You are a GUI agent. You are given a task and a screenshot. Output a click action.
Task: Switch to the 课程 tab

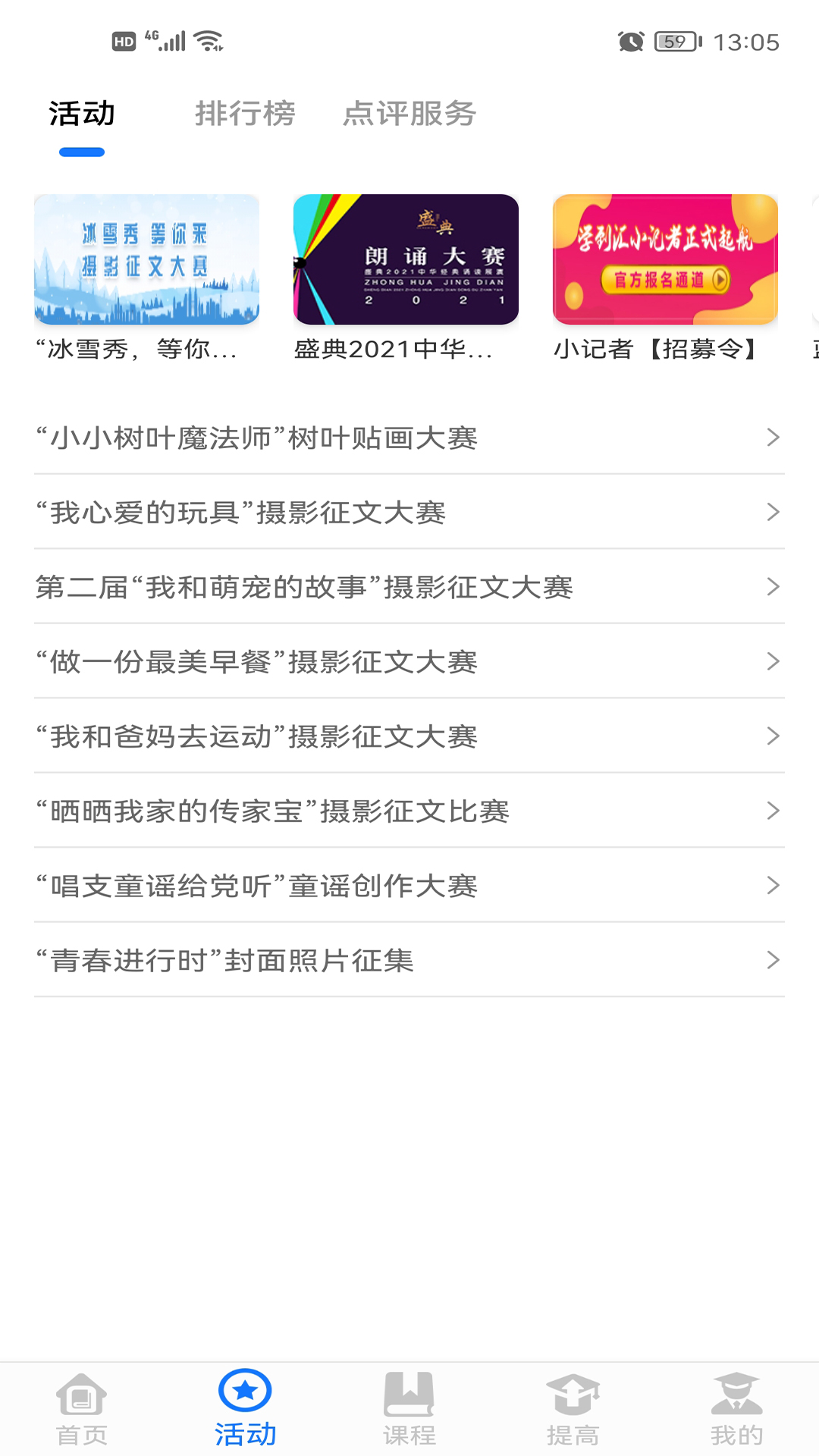[x=409, y=1409]
